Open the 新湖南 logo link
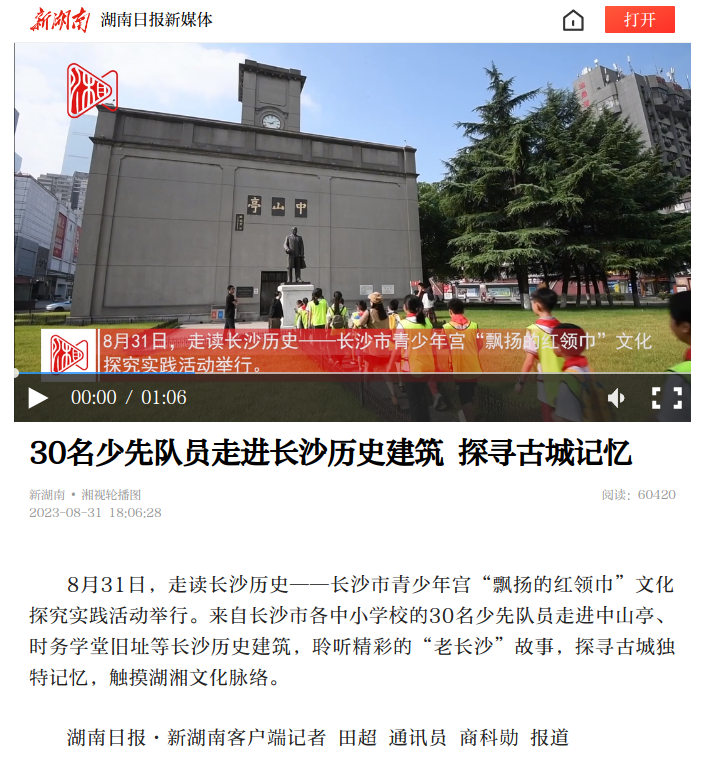The height and width of the screenshot is (763, 706). pyautogui.click(x=58, y=19)
